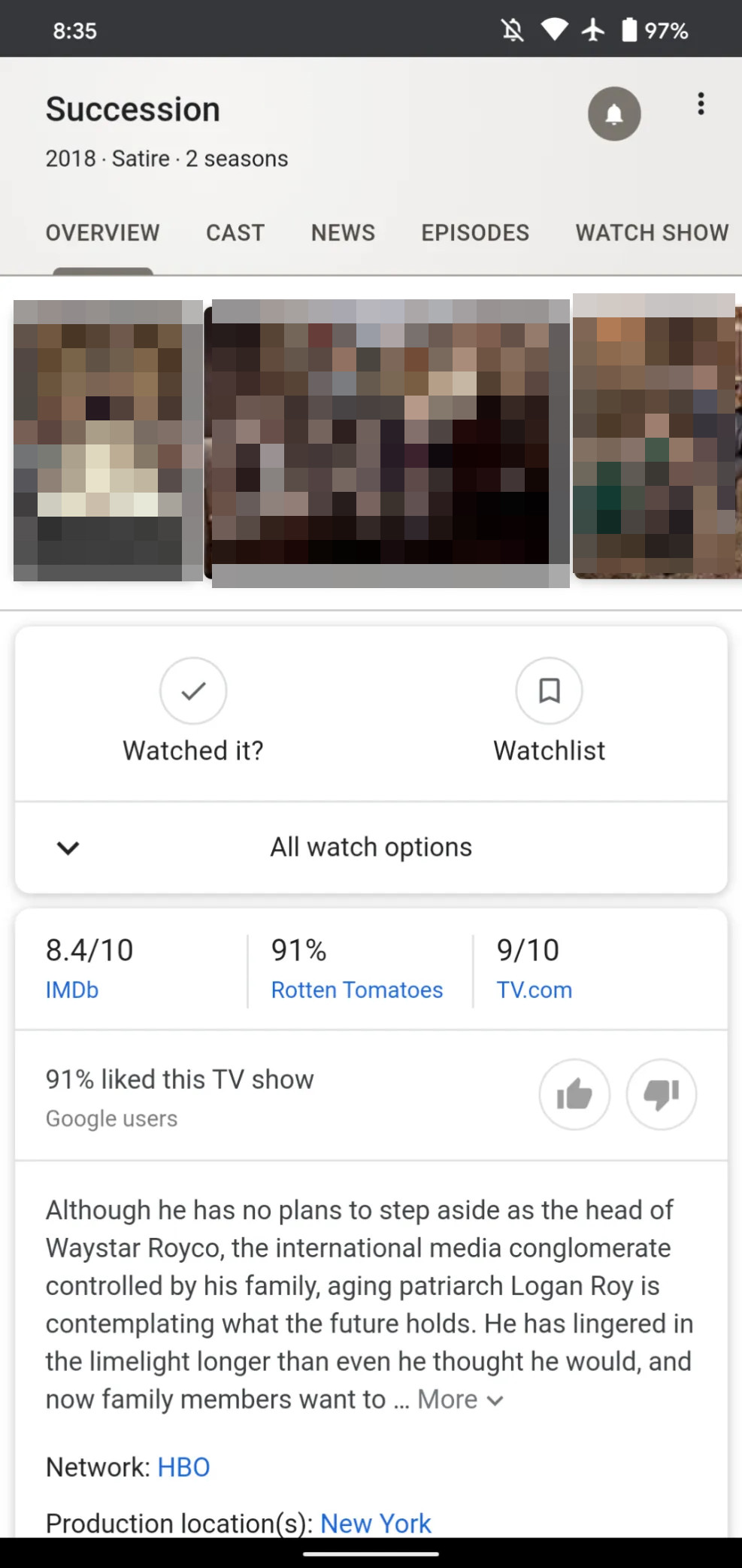Open the CAST tab
This screenshot has height=1568, width=742.
click(x=235, y=232)
